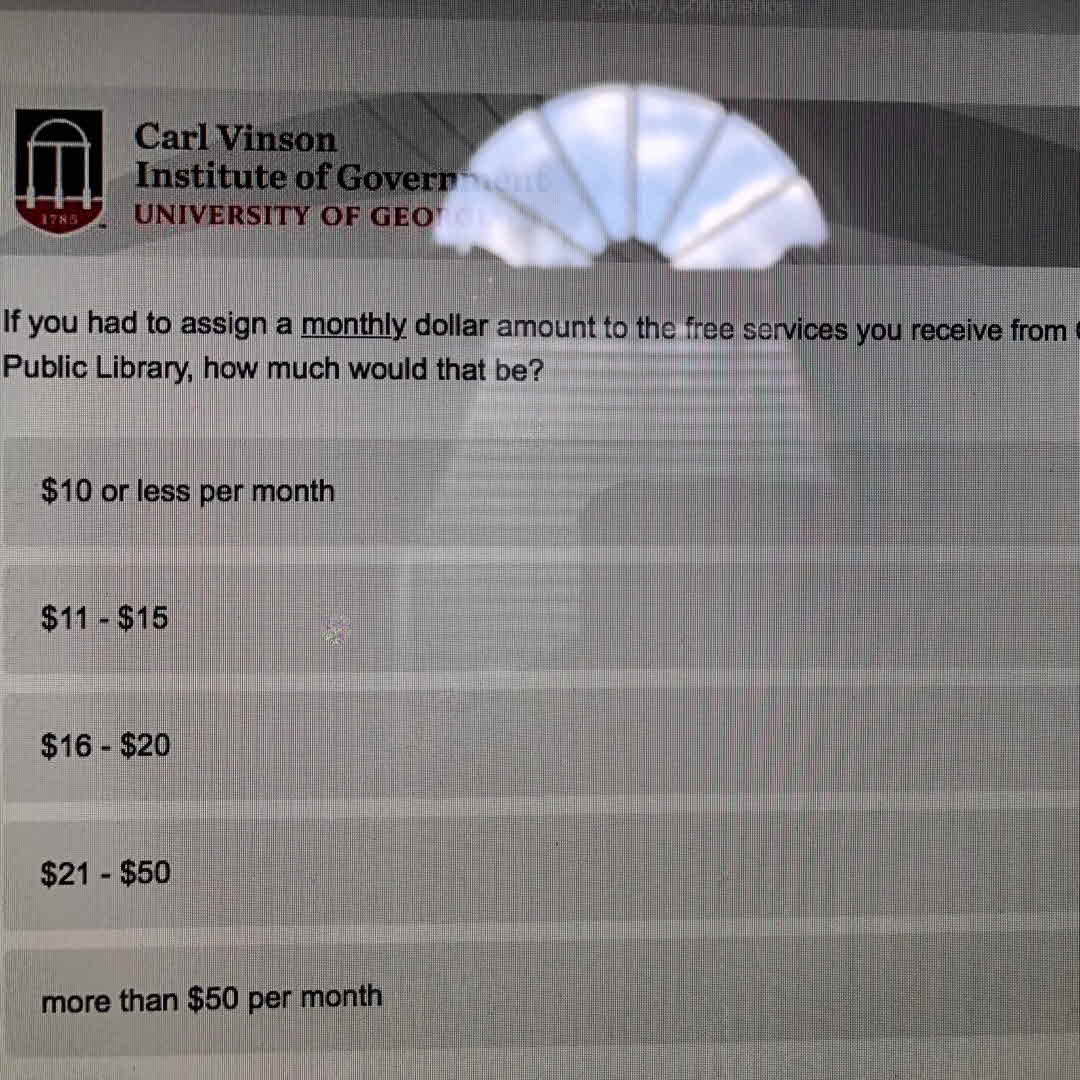Viewport: 1080px width, 1080px height.
Task: Select the $21 - $50 range
Action: point(105,873)
